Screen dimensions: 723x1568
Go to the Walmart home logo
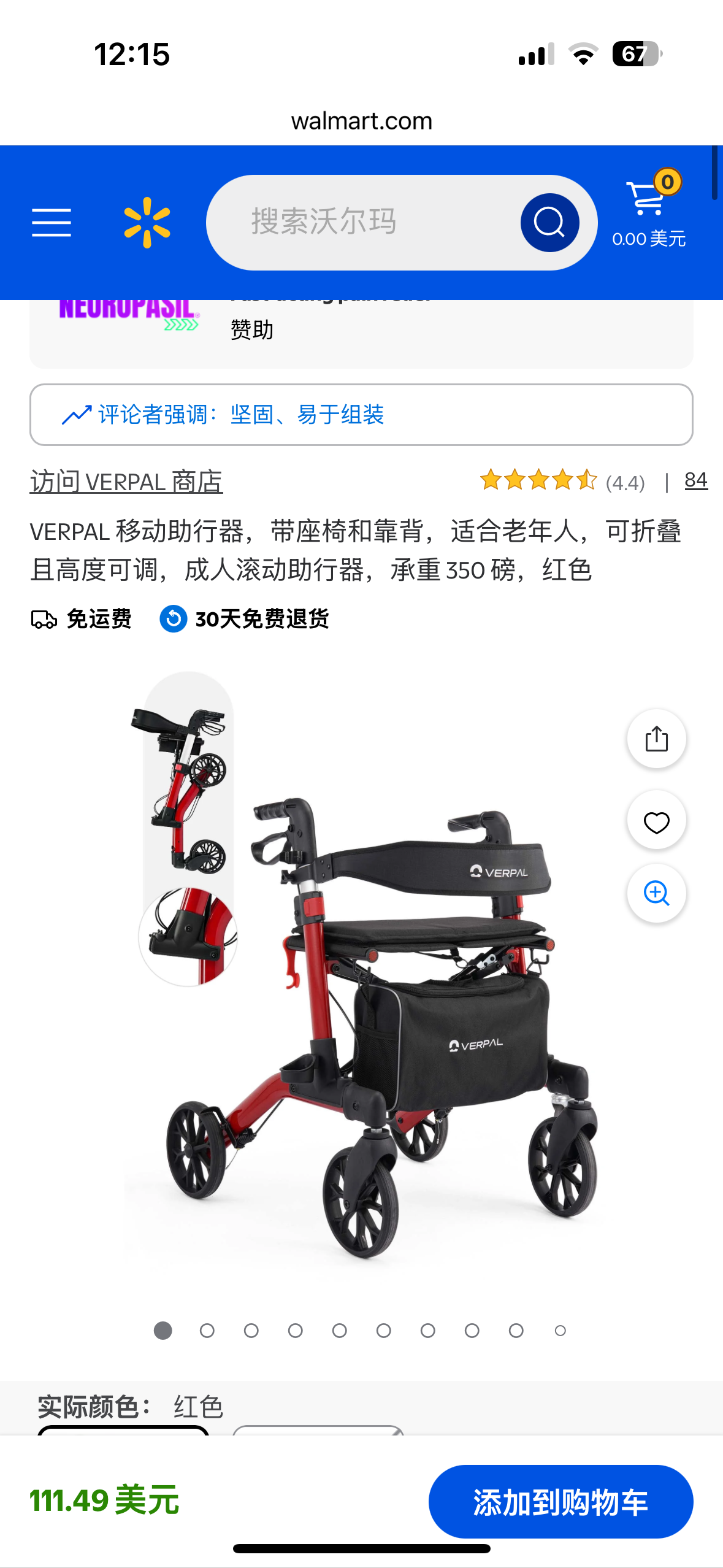(147, 222)
